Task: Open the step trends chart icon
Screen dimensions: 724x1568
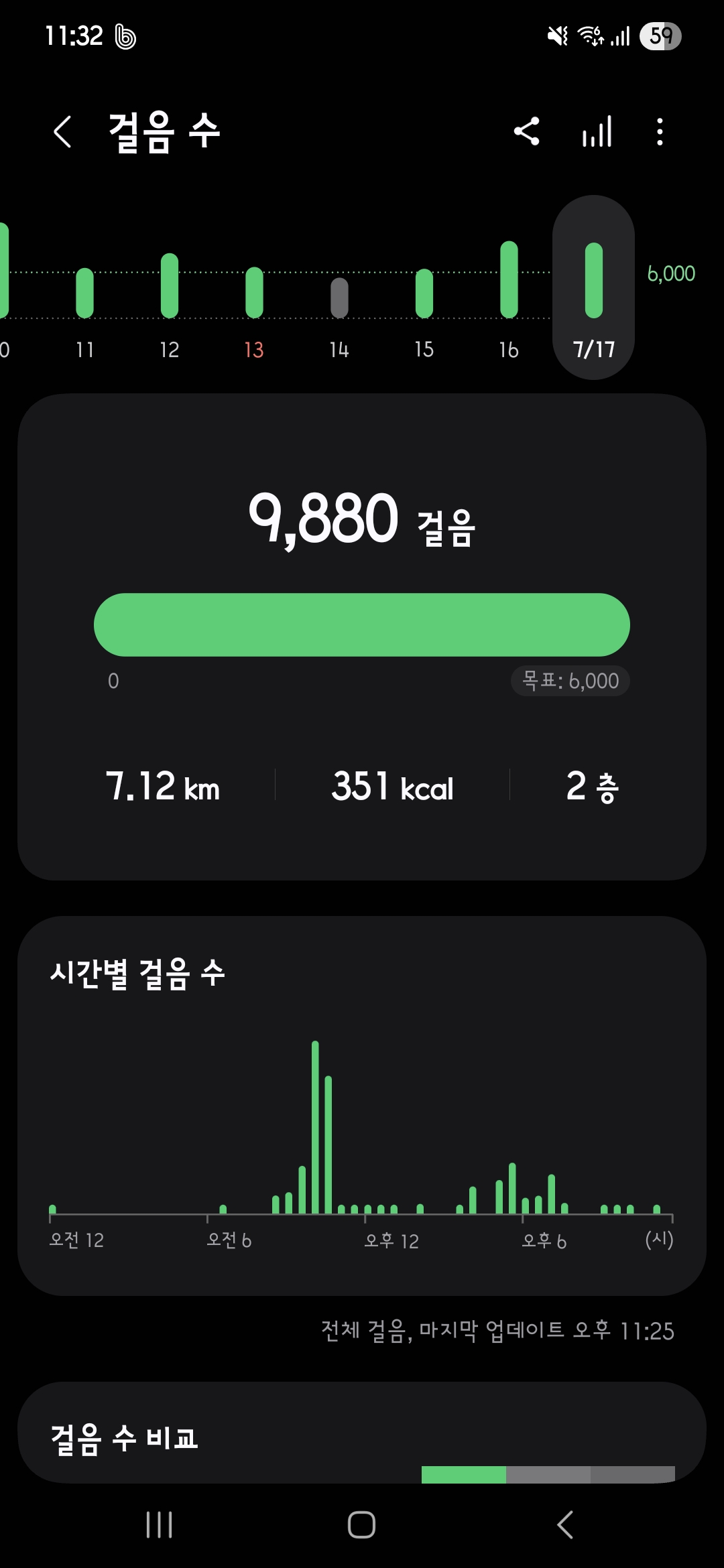Action: coord(597,131)
